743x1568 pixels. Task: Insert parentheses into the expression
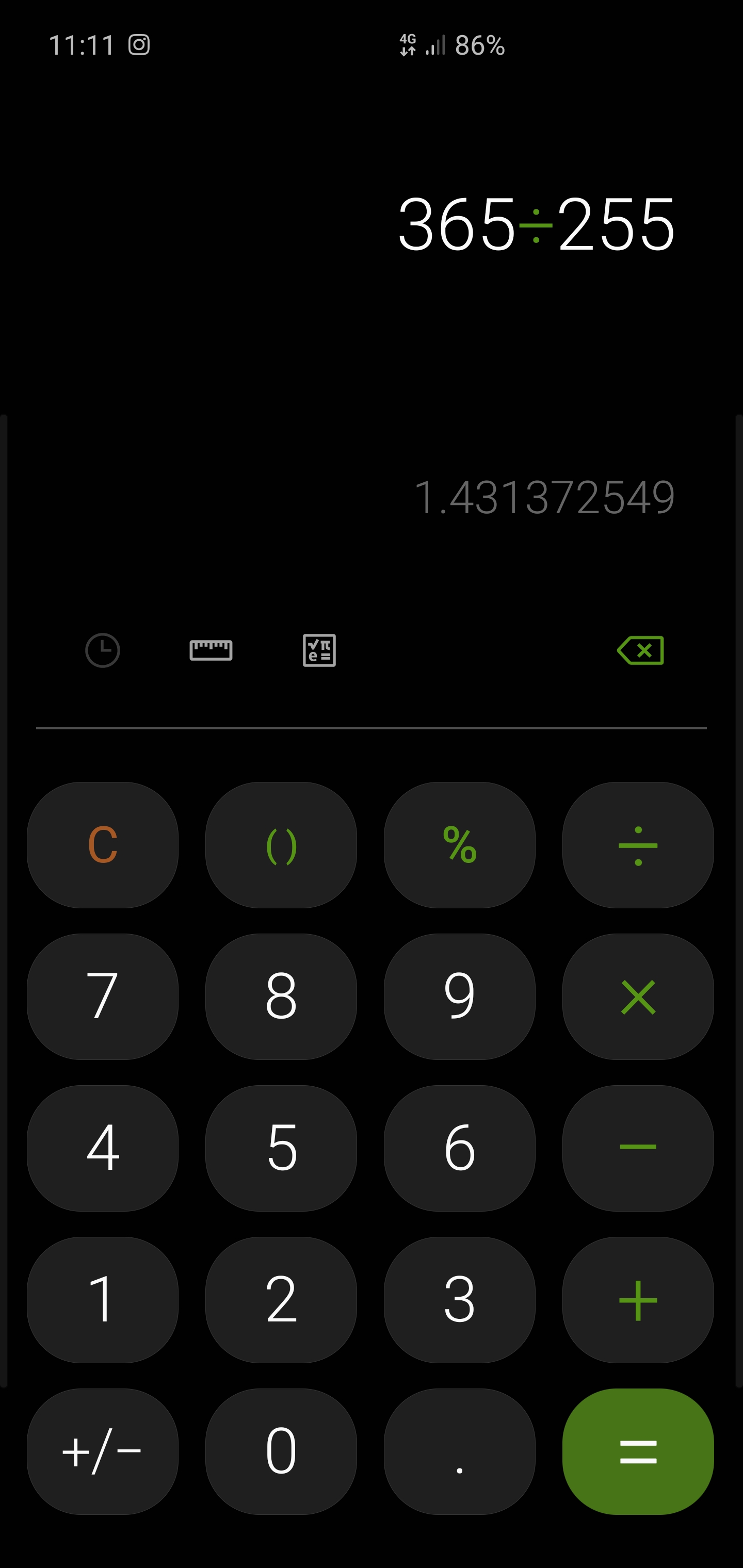tap(281, 845)
